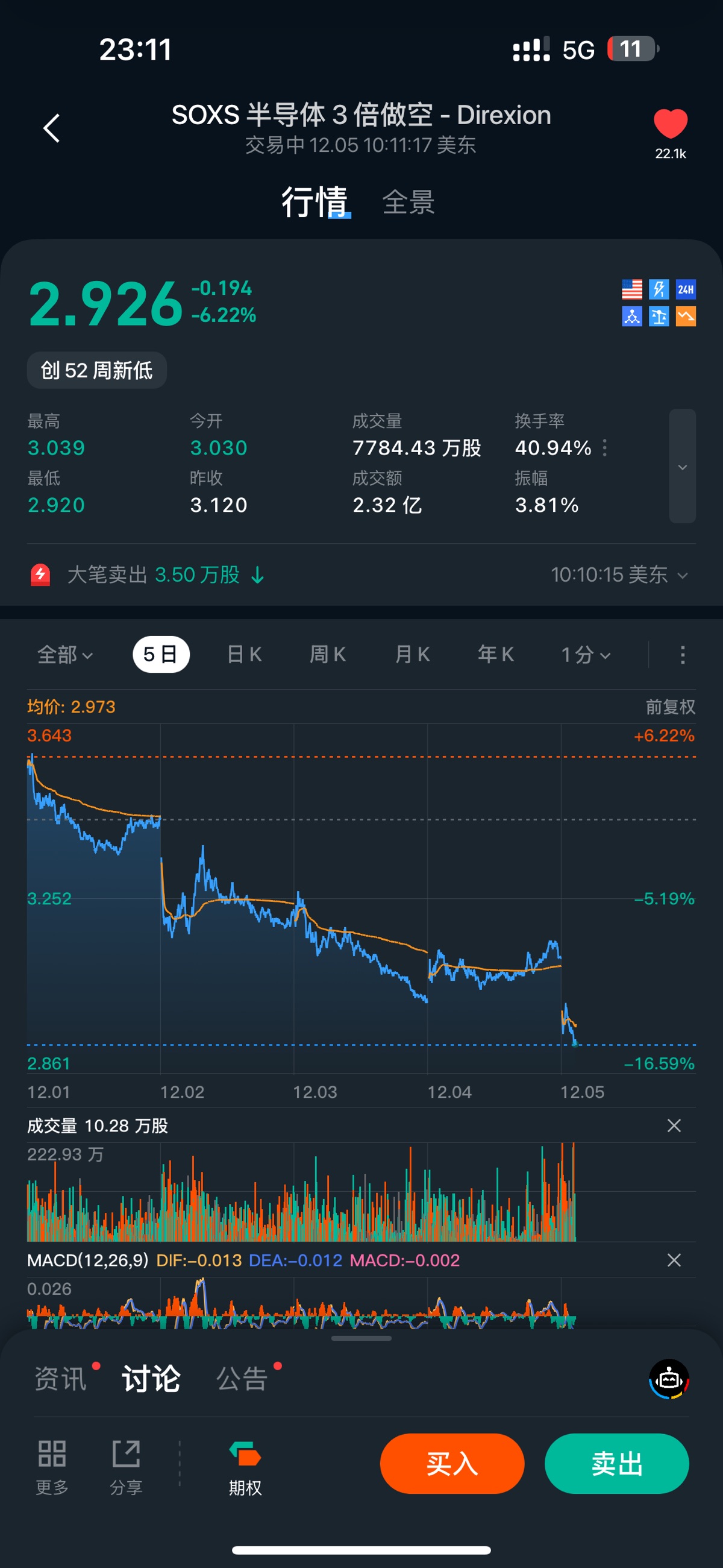The width and height of the screenshot is (723, 1568).
Task: Tap the orange 买入 buy button
Action: coord(452,1463)
